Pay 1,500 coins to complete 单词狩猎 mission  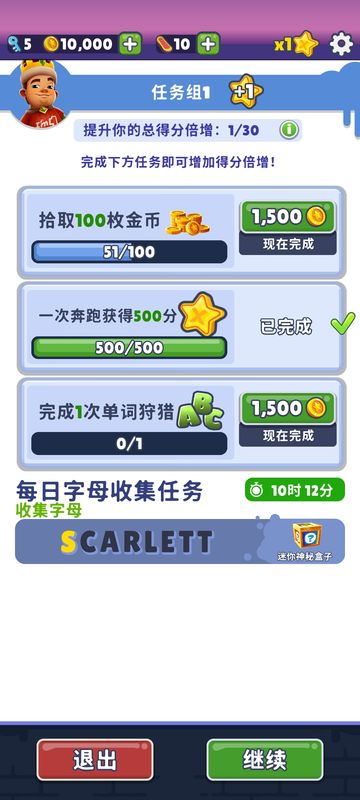(x=288, y=419)
